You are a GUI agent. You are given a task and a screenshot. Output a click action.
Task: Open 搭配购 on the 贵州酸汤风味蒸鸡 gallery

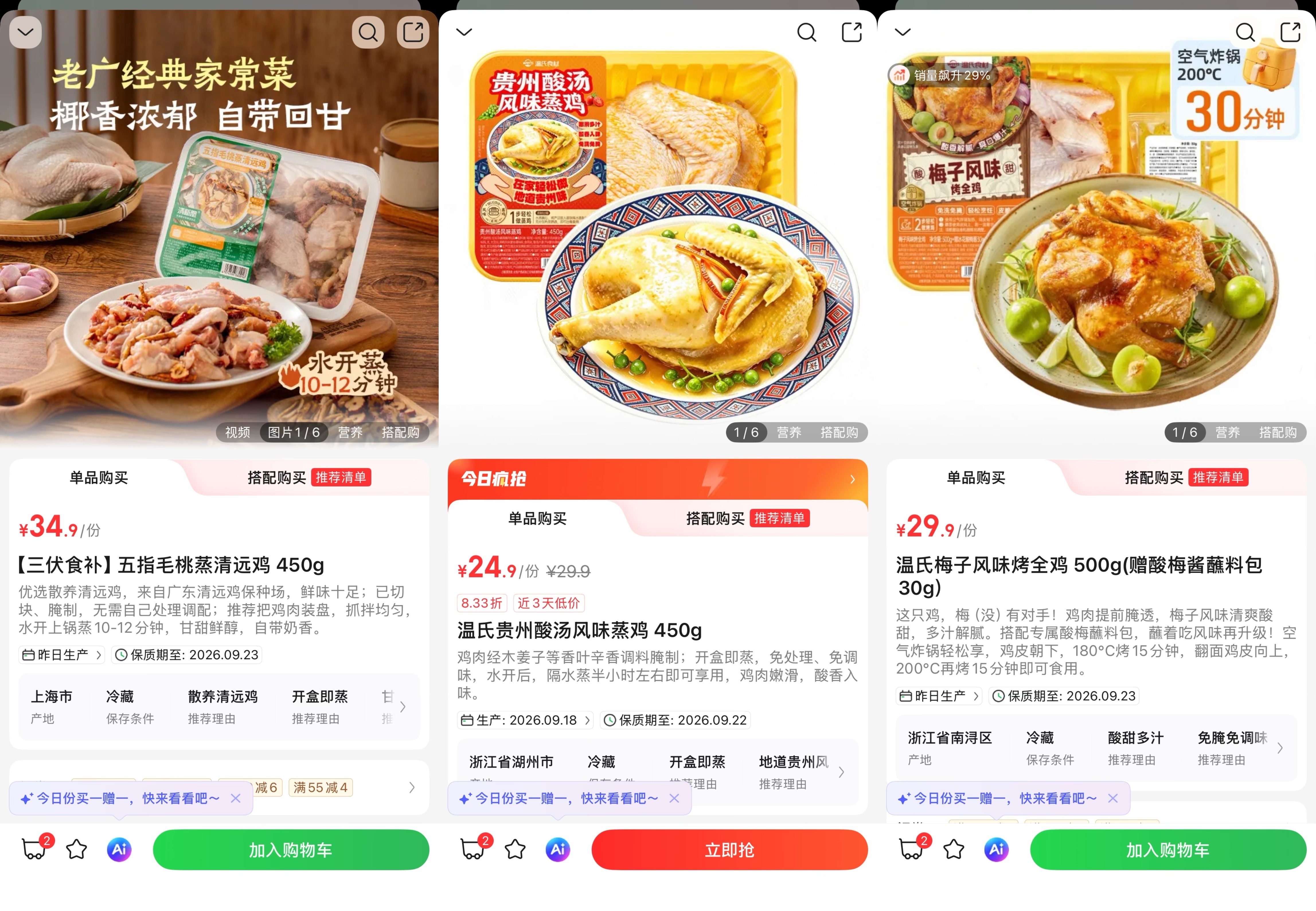(x=839, y=432)
